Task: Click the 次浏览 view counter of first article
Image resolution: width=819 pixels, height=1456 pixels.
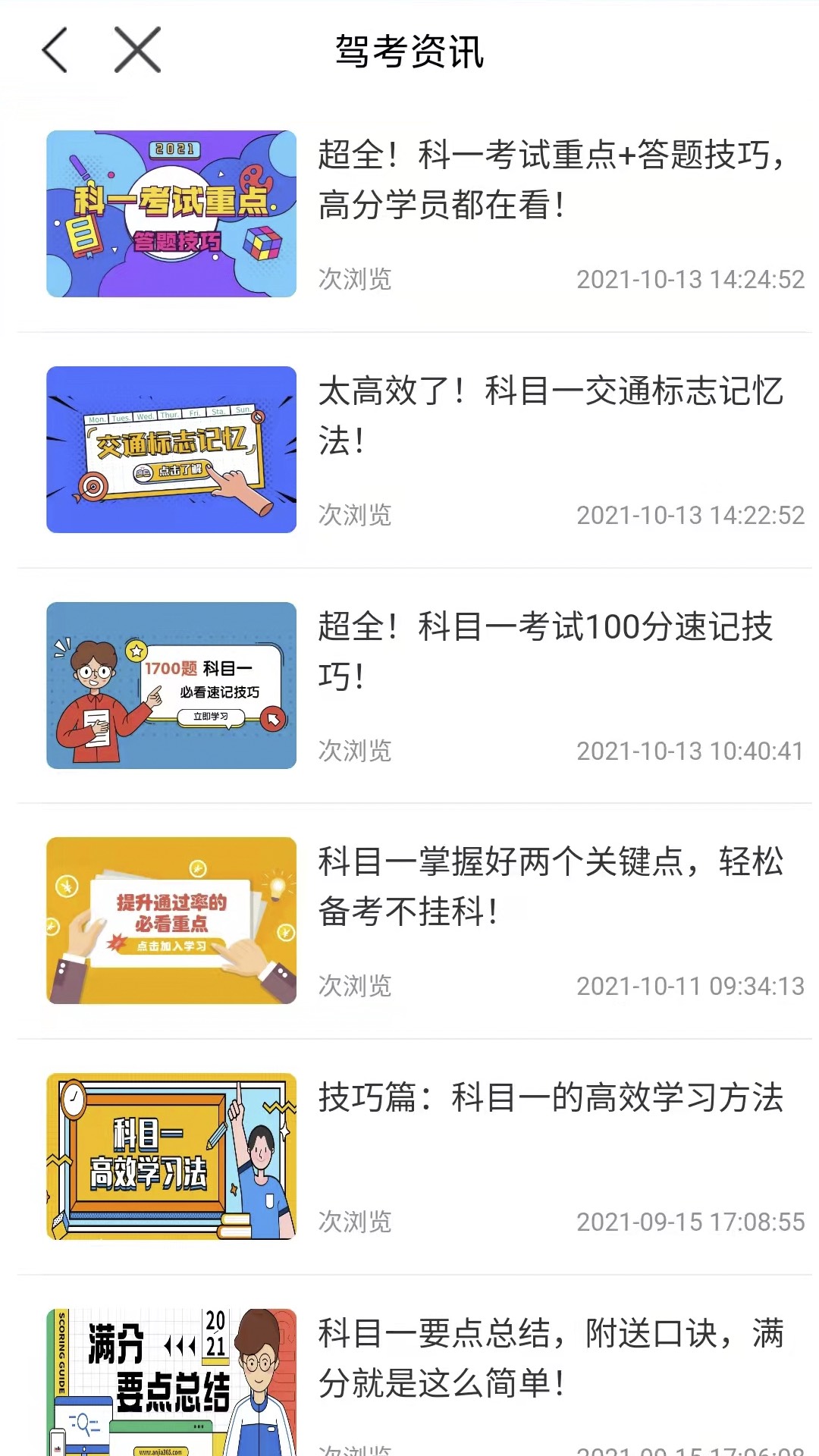Action: 354,279
